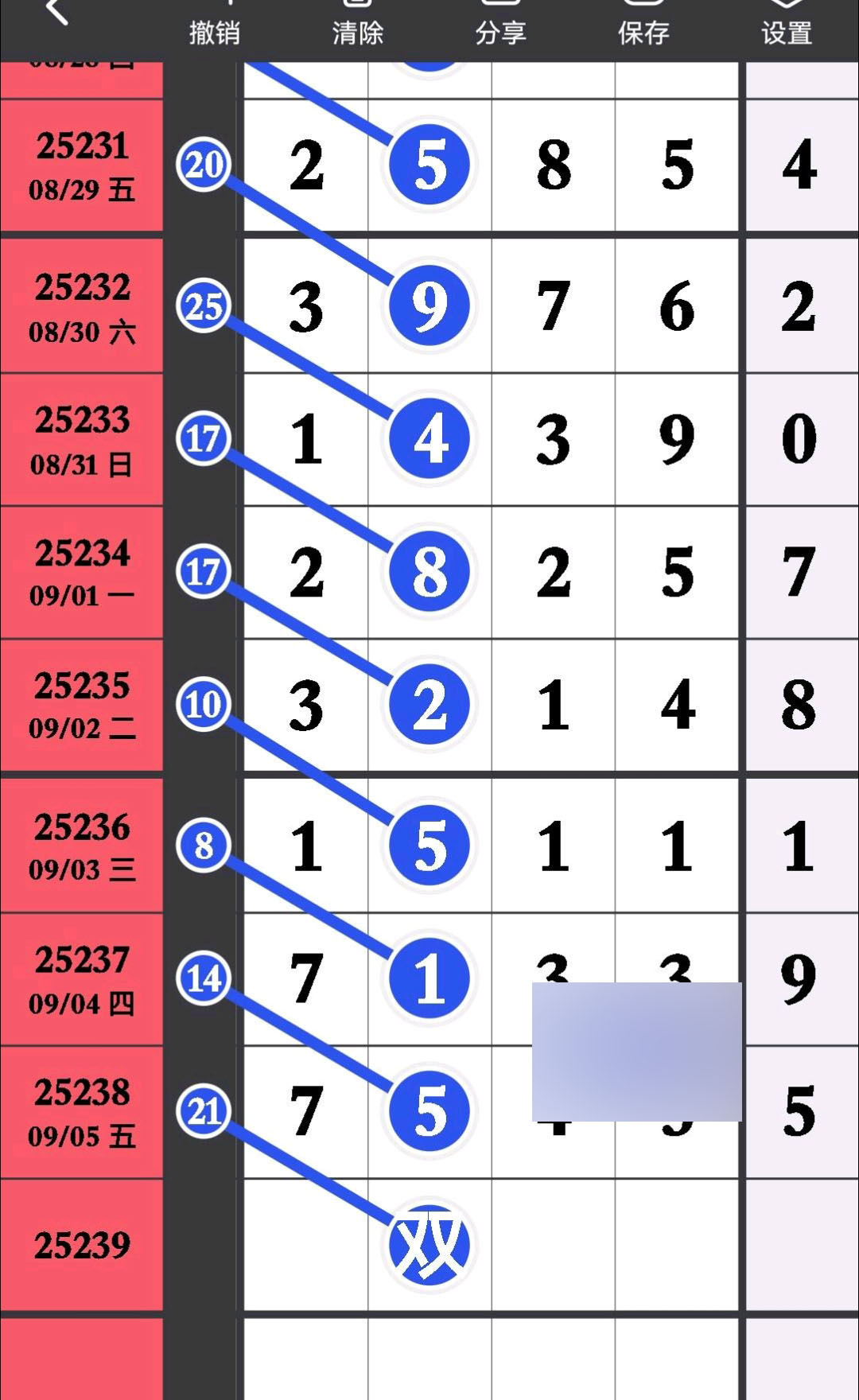This screenshot has height=1400, width=859.
Task: Tap the 双 marker in row 25239
Action: pos(429,1245)
